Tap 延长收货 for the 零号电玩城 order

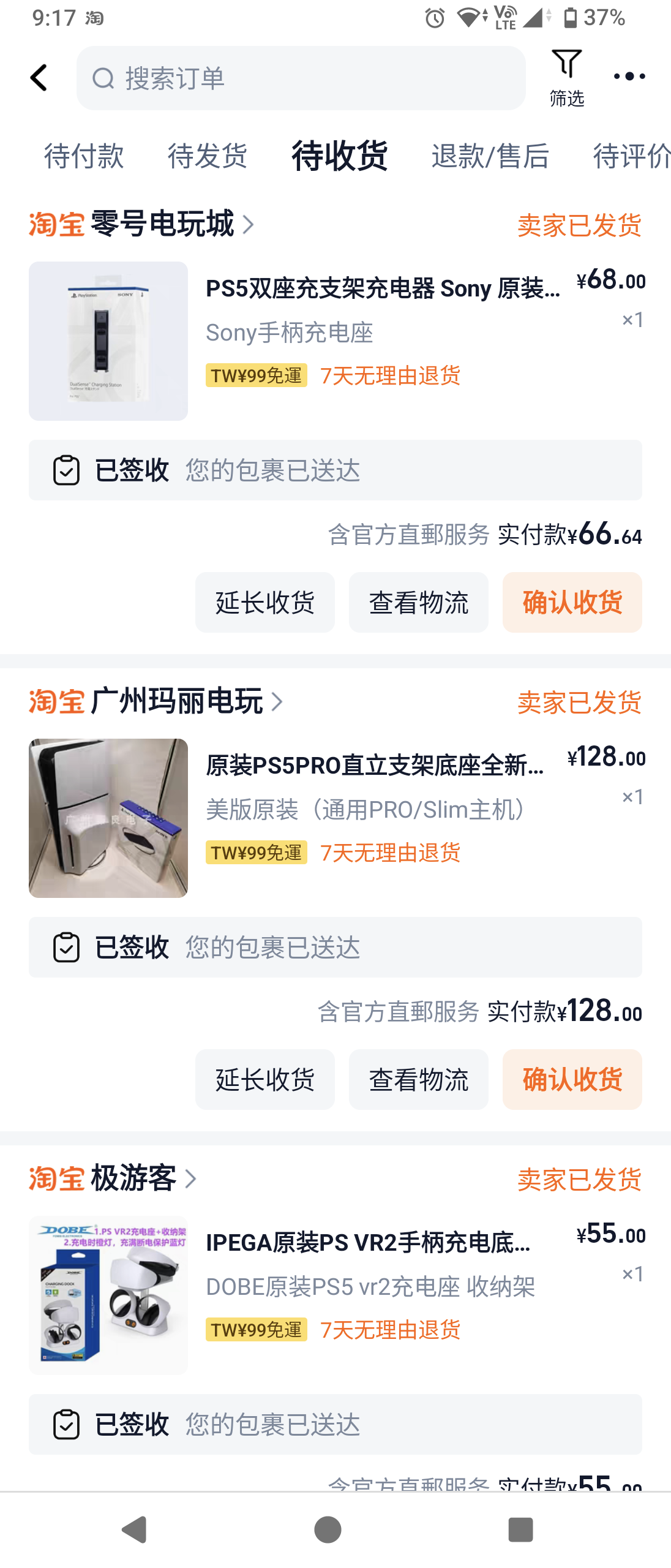click(264, 602)
